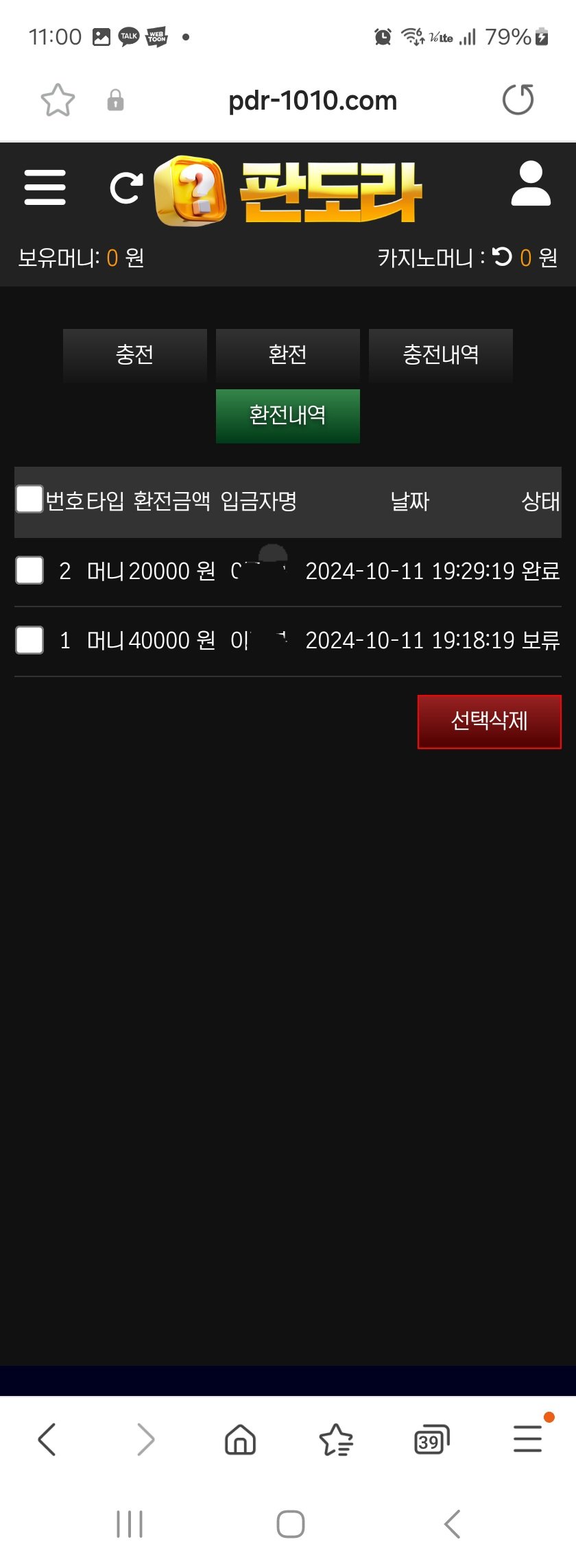Tap the 선택삭제 button
Viewport: 576px width, 1568px height.
(x=490, y=722)
